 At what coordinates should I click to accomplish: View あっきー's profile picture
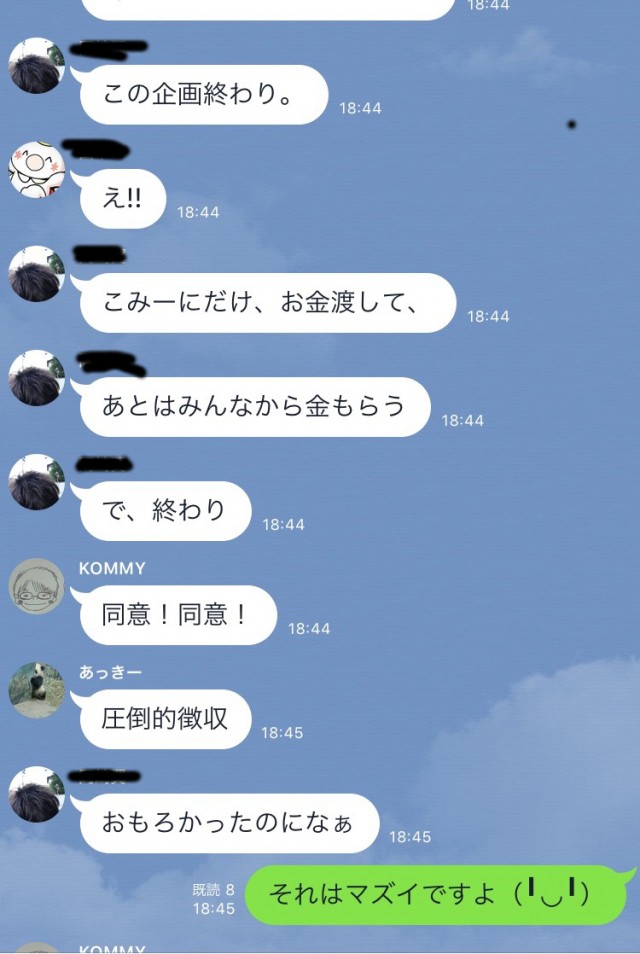pyautogui.click(x=37, y=690)
